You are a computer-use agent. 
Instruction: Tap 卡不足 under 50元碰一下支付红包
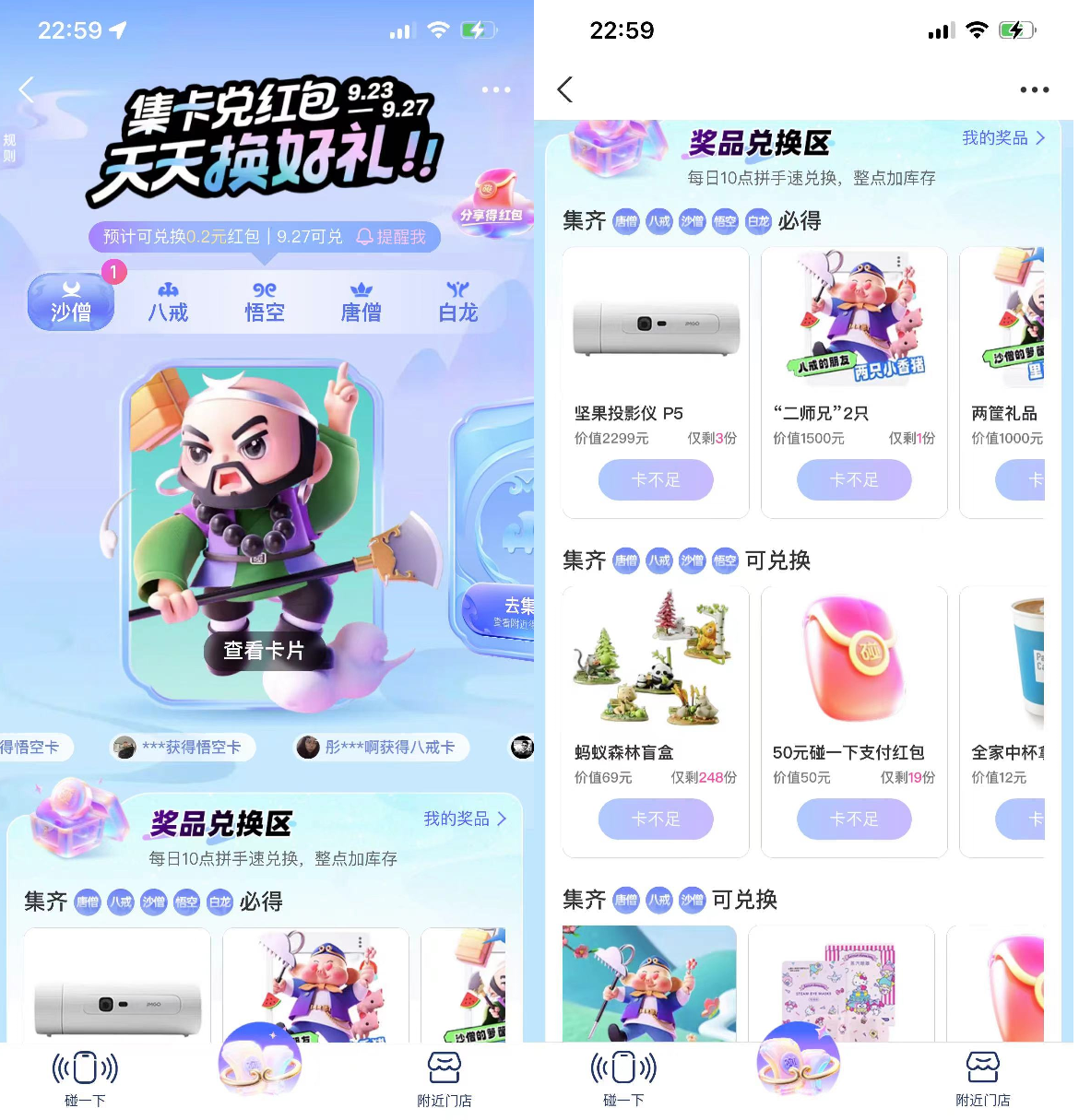click(x=854, y=819)
